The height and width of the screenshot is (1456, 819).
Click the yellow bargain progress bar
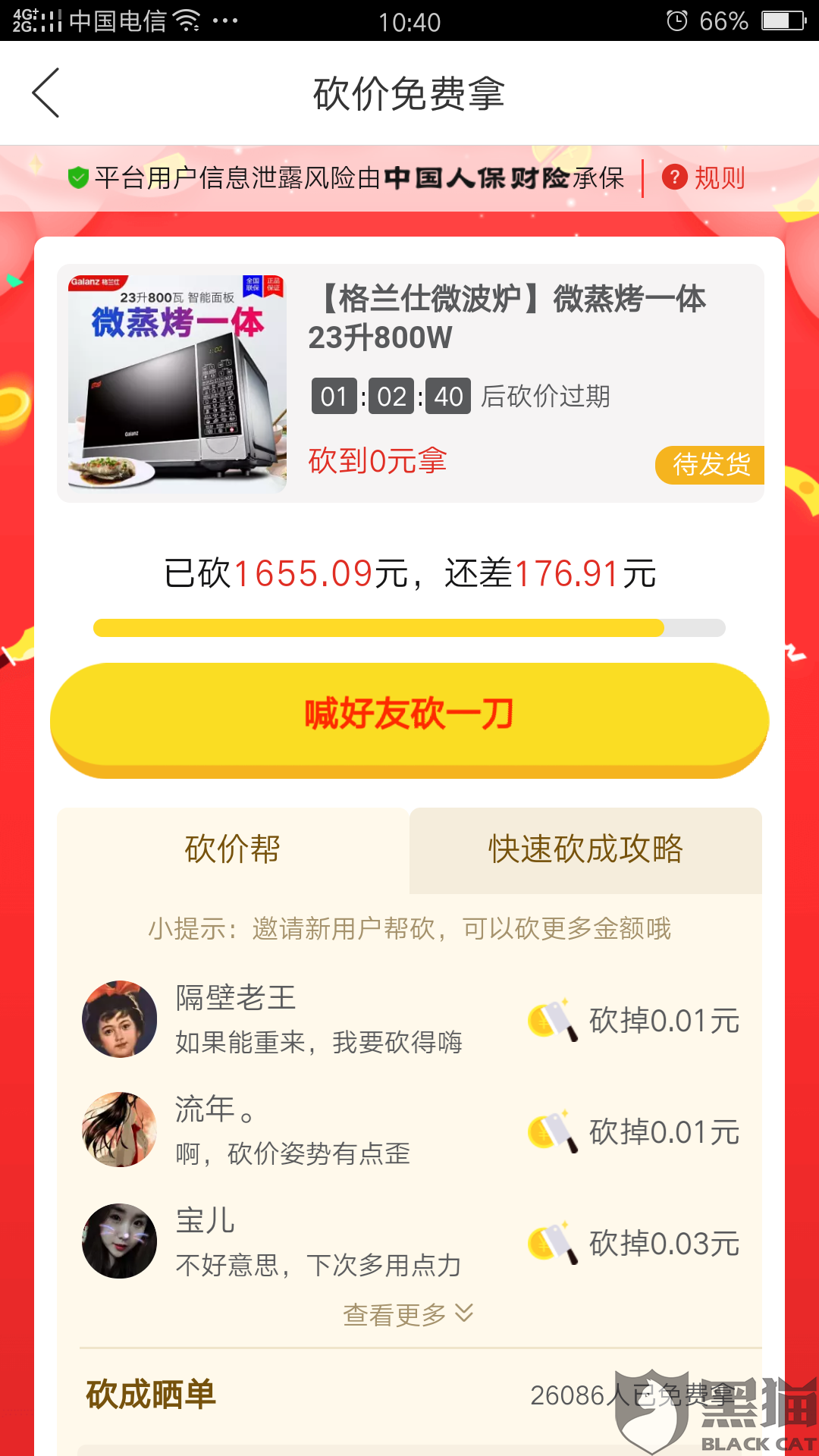(409, 627)
